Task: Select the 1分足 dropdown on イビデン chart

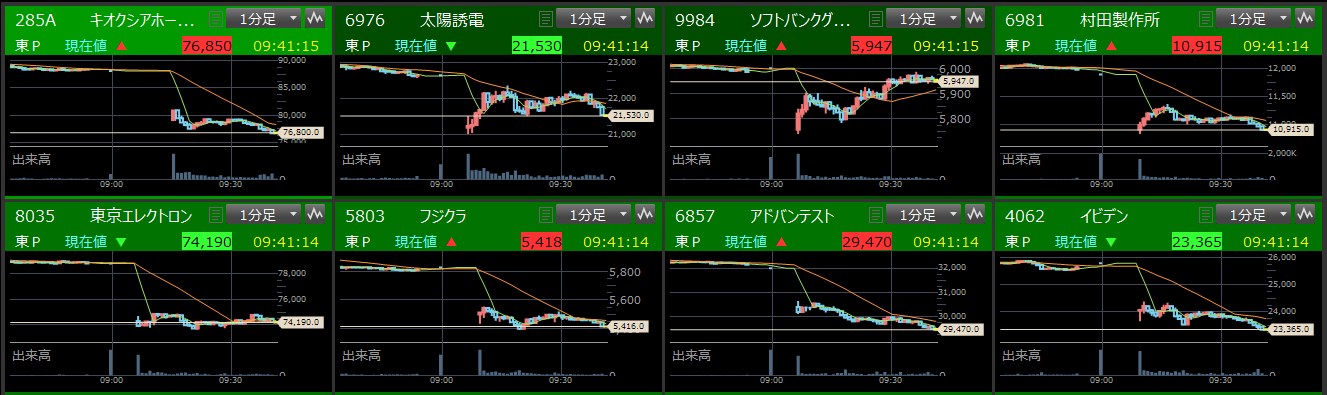Action: [x=1254, y=215]
